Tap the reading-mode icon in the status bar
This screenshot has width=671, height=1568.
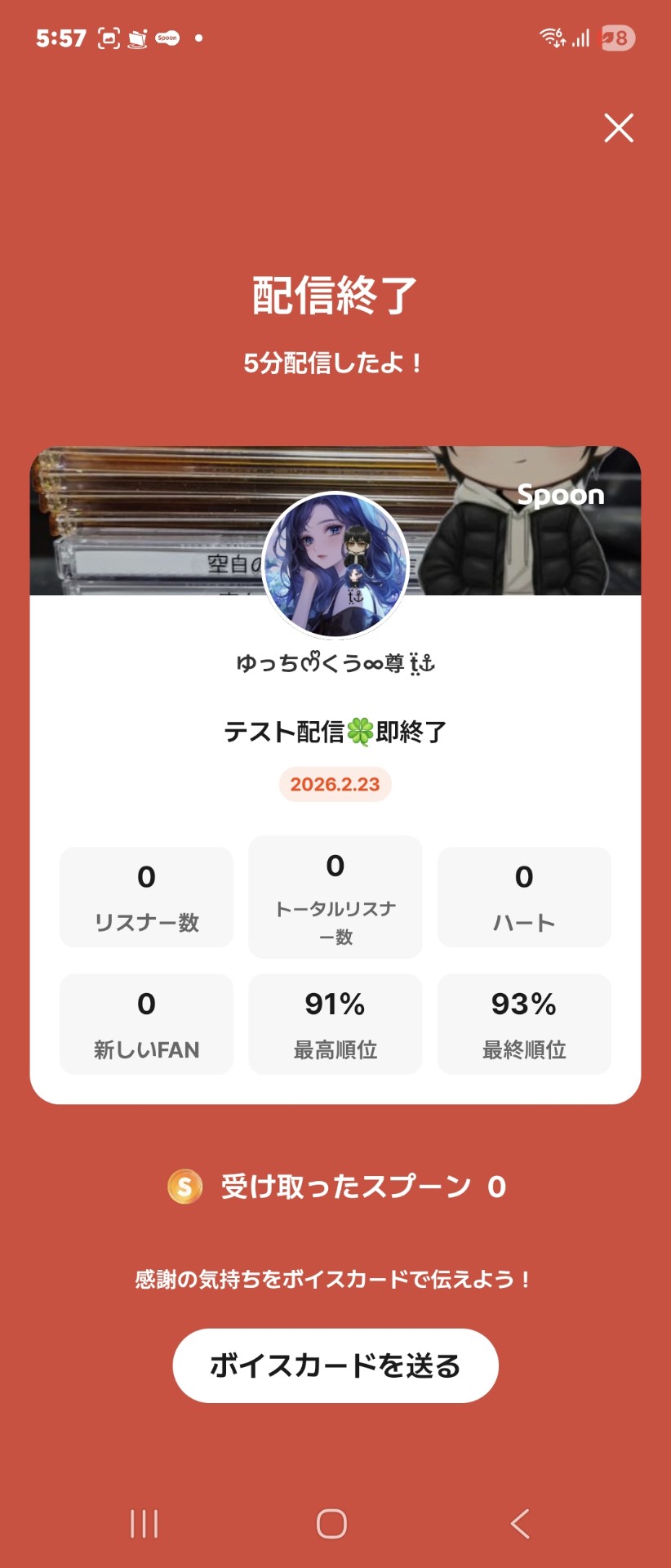tap(136, 36)
